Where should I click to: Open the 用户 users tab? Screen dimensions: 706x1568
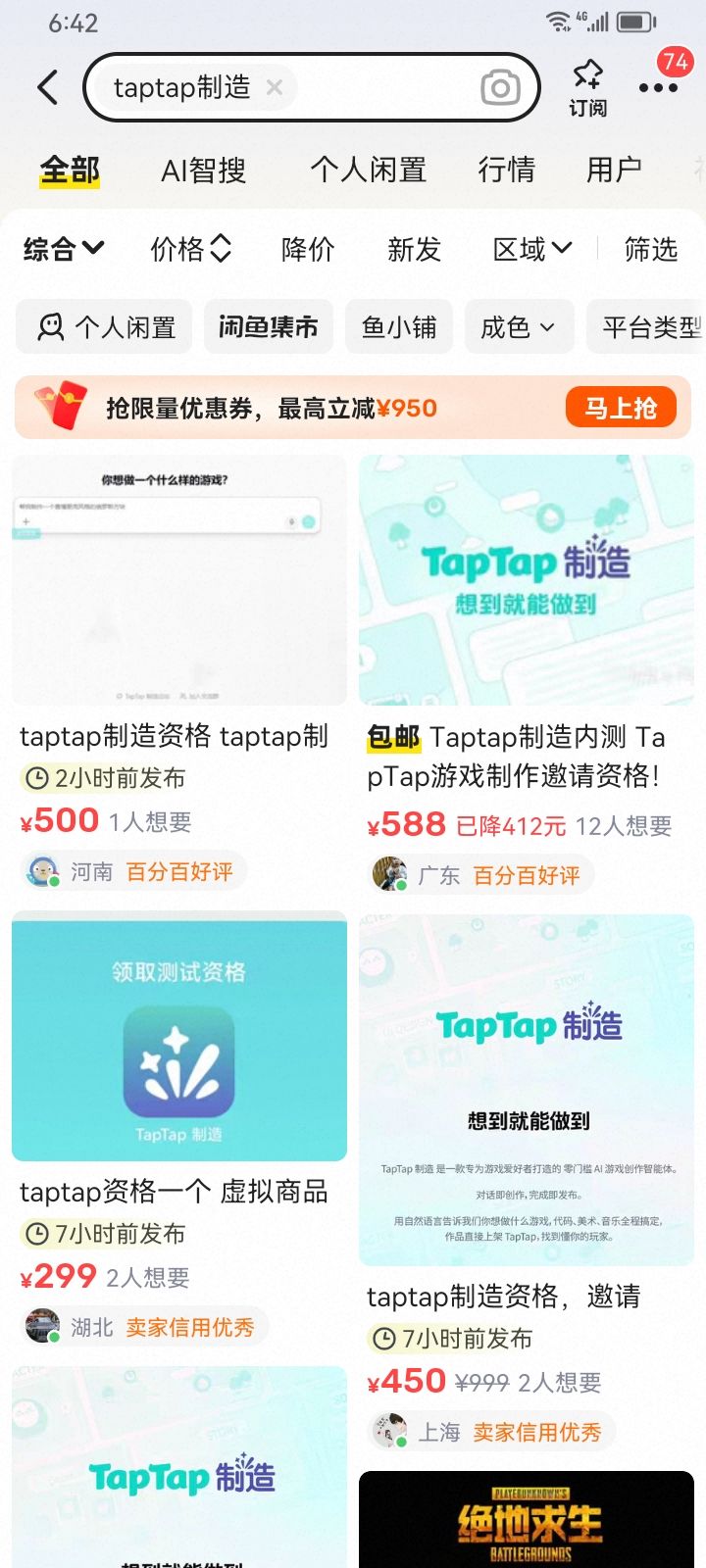click(x=614, y=171)
